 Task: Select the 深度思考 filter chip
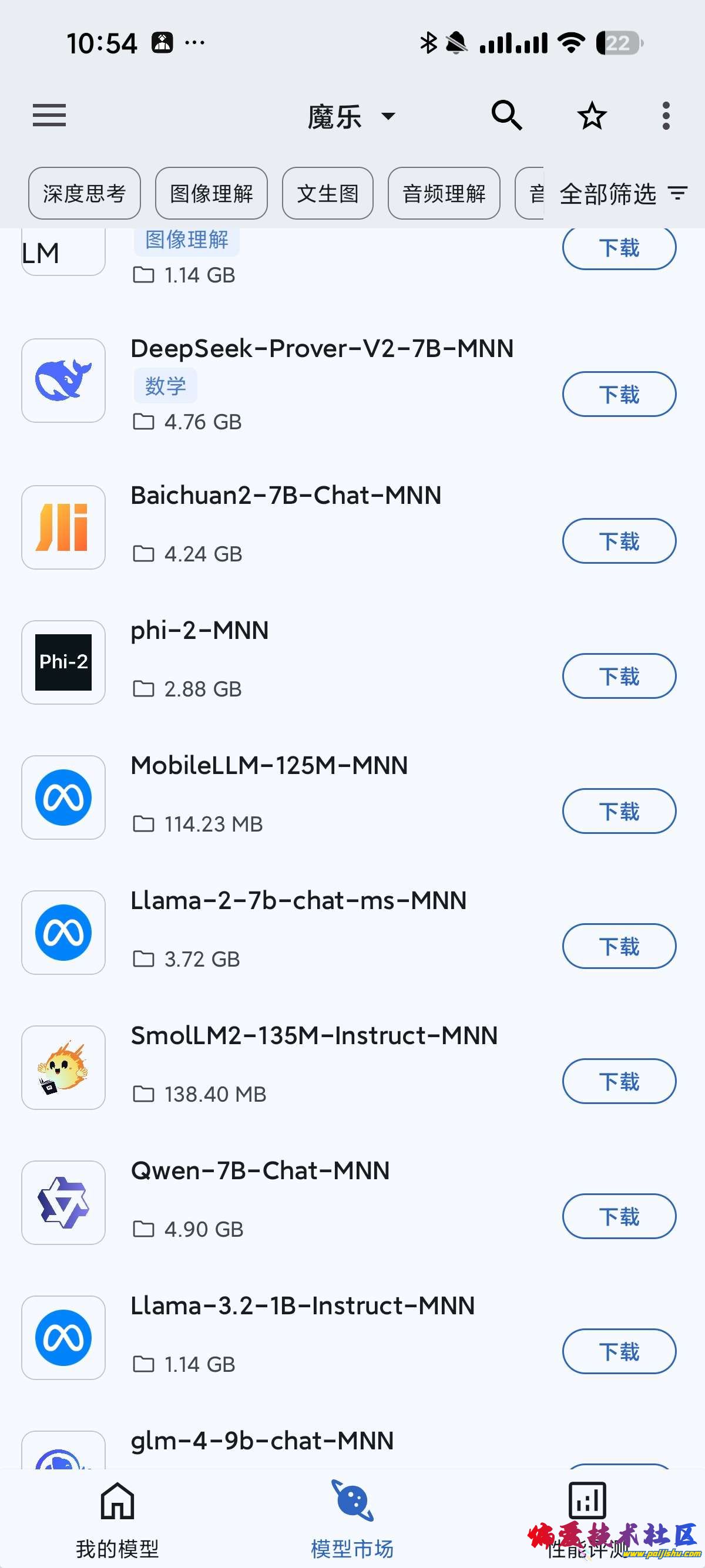point(84,194)
